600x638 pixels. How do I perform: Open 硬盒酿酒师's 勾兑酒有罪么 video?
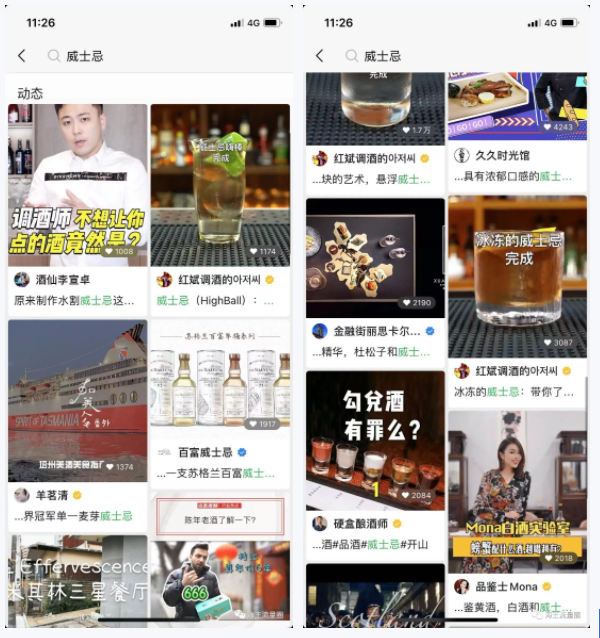pyautogui.click(x=375, y=440)
